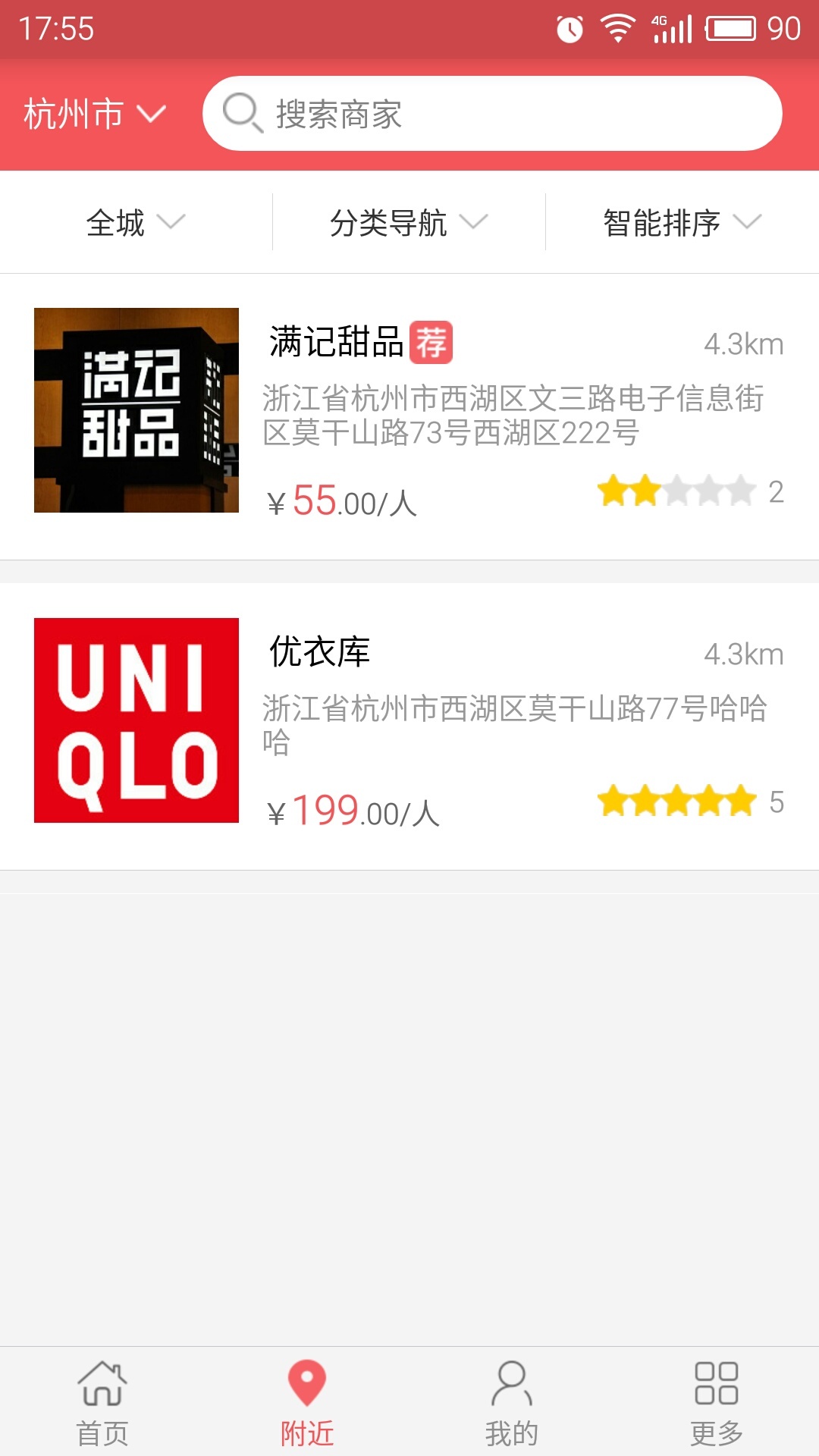
Task: Expand the 分类导航 category filter
Action: [409, 222]
